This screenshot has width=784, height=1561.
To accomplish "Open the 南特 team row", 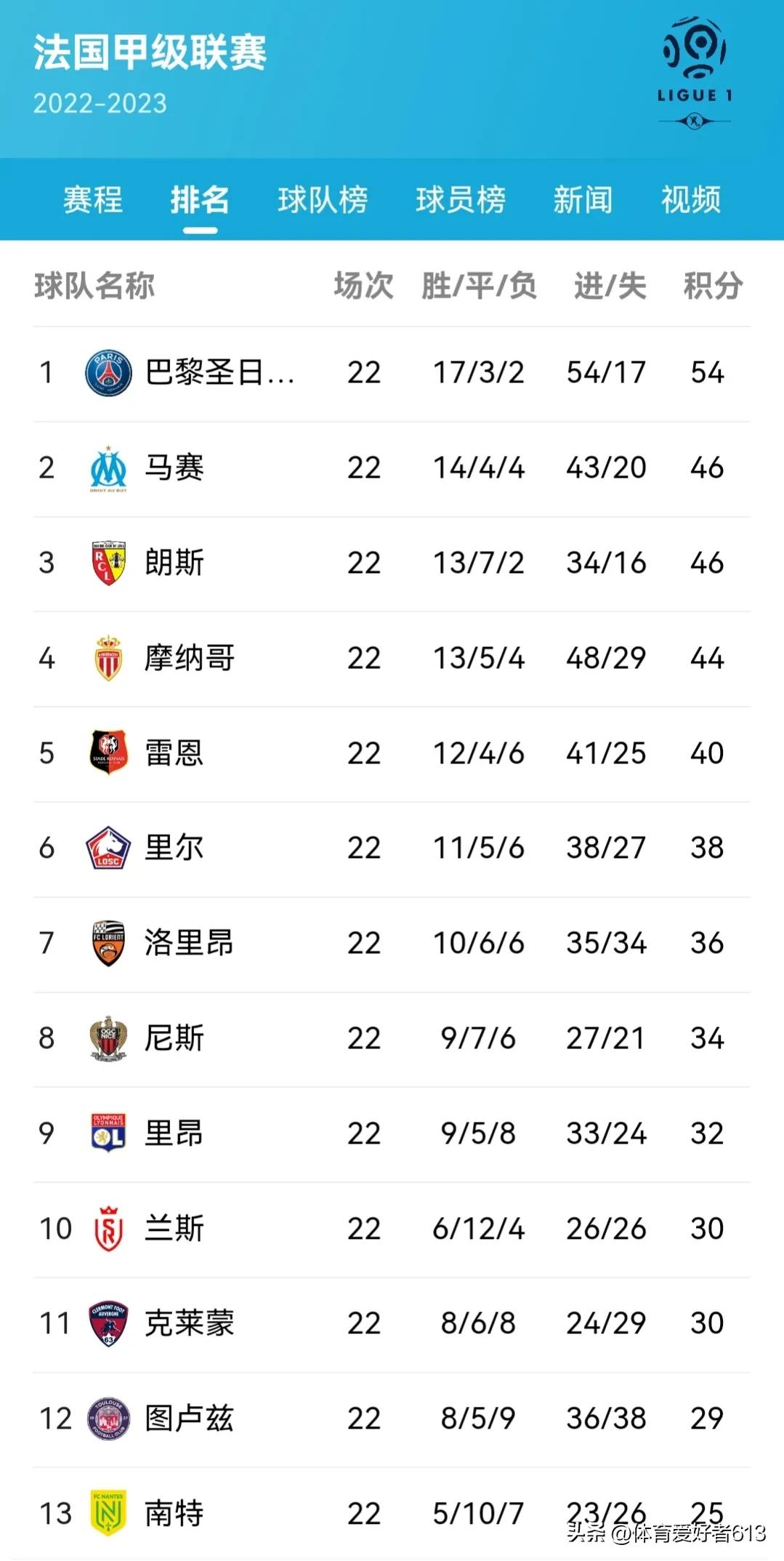I will click(x=174, y=1513).
